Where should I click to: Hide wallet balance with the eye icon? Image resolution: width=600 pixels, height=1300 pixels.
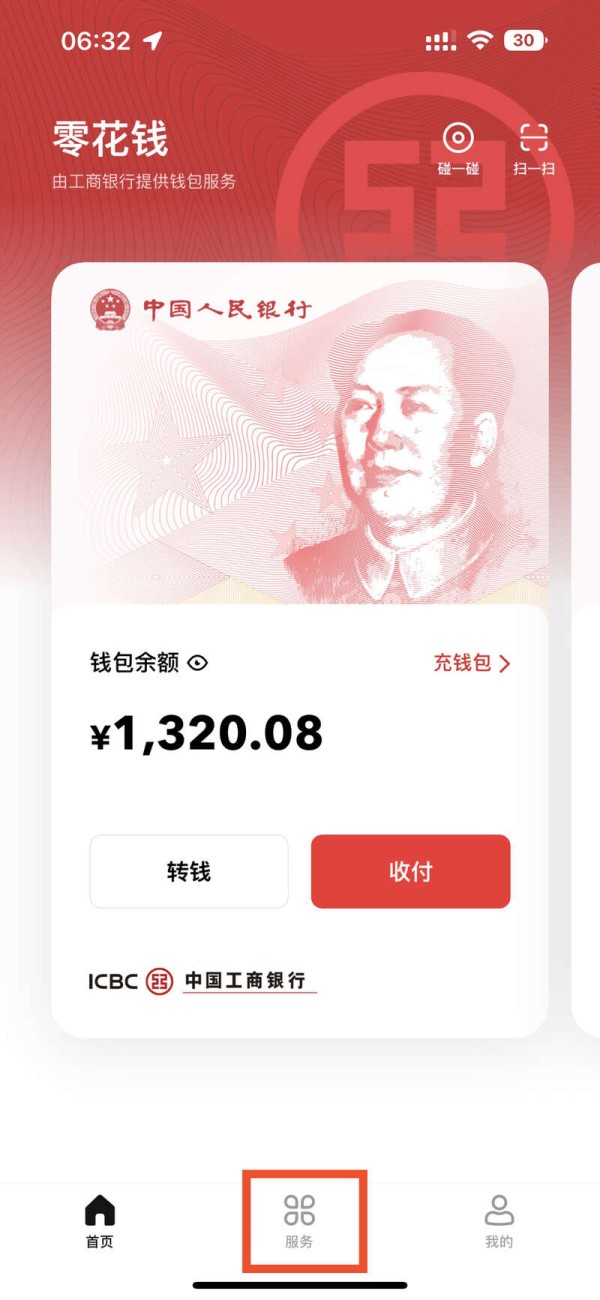(x=198, y=663)
